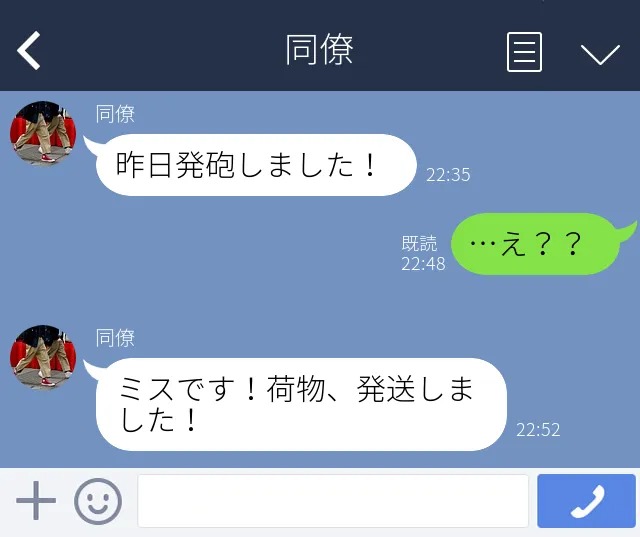This screenshot has height=537, width=640.
Task: View 同僚's avatar beside 昨日発砲しました message
Action: tap(43, 133)
